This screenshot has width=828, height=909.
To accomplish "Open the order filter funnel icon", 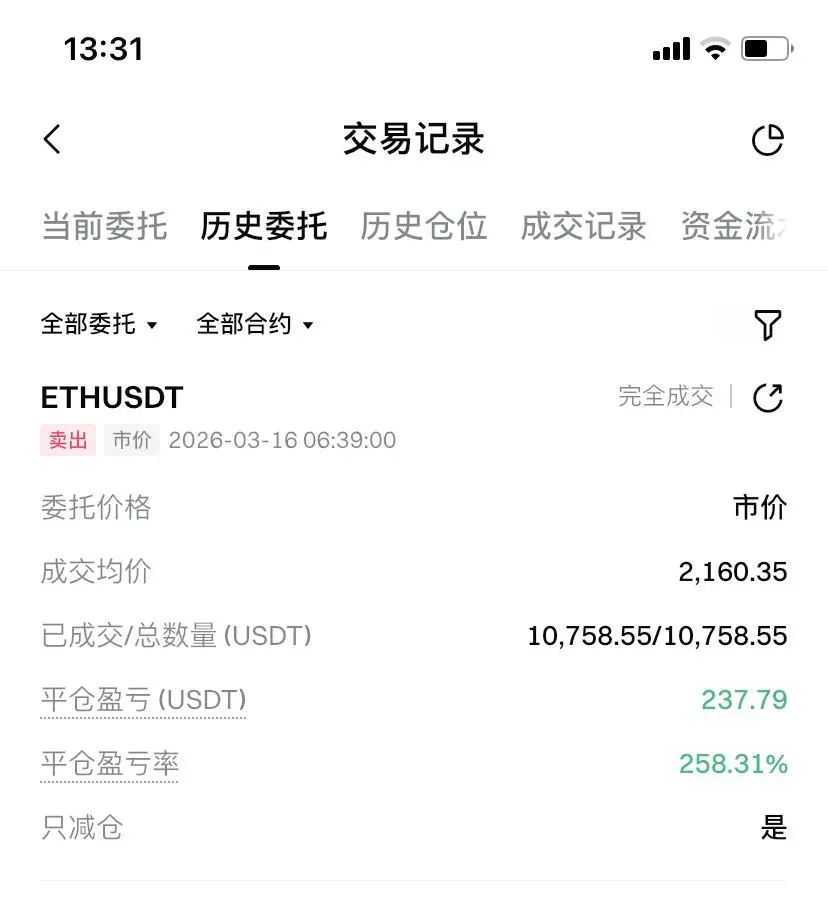I will point(767,325).
